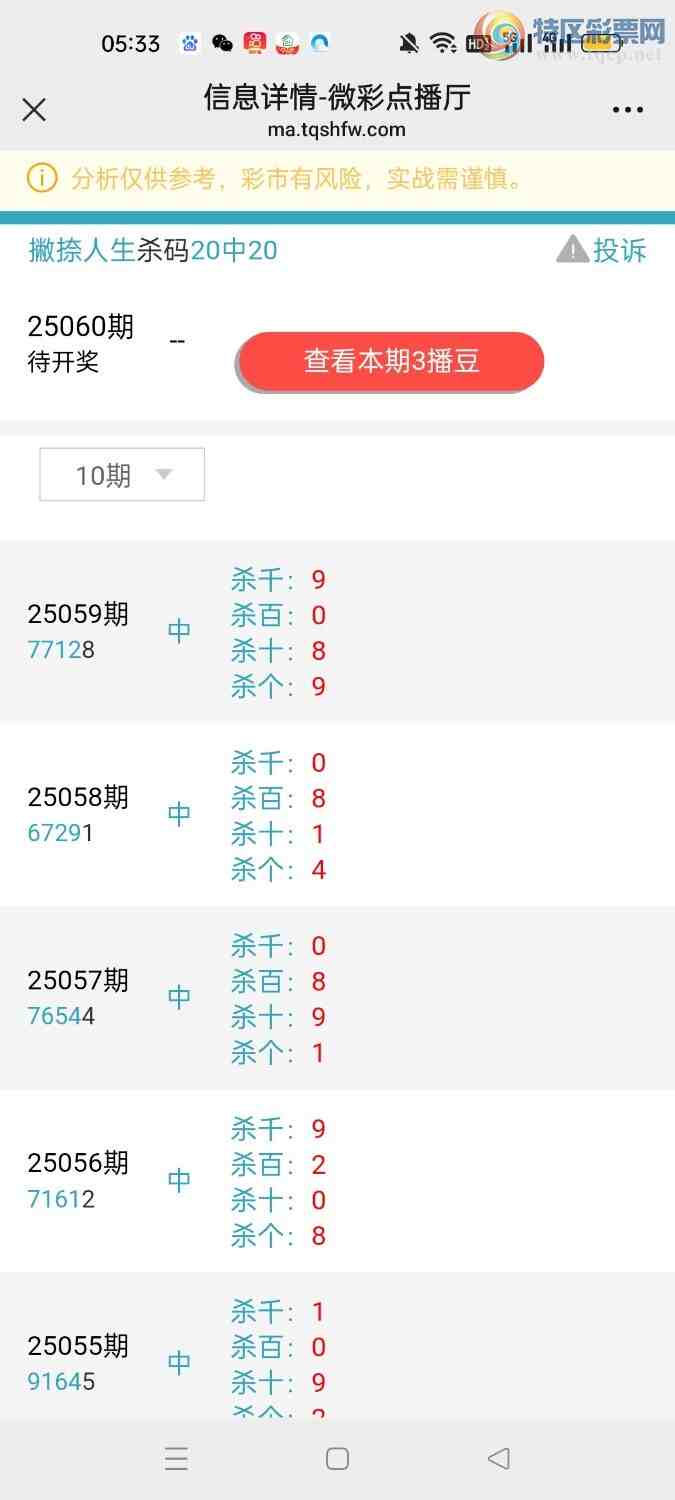Open the 投诉 complaint link
Image resolution: width=675 pixels, height=1500 pixels.
pos(603,250)
